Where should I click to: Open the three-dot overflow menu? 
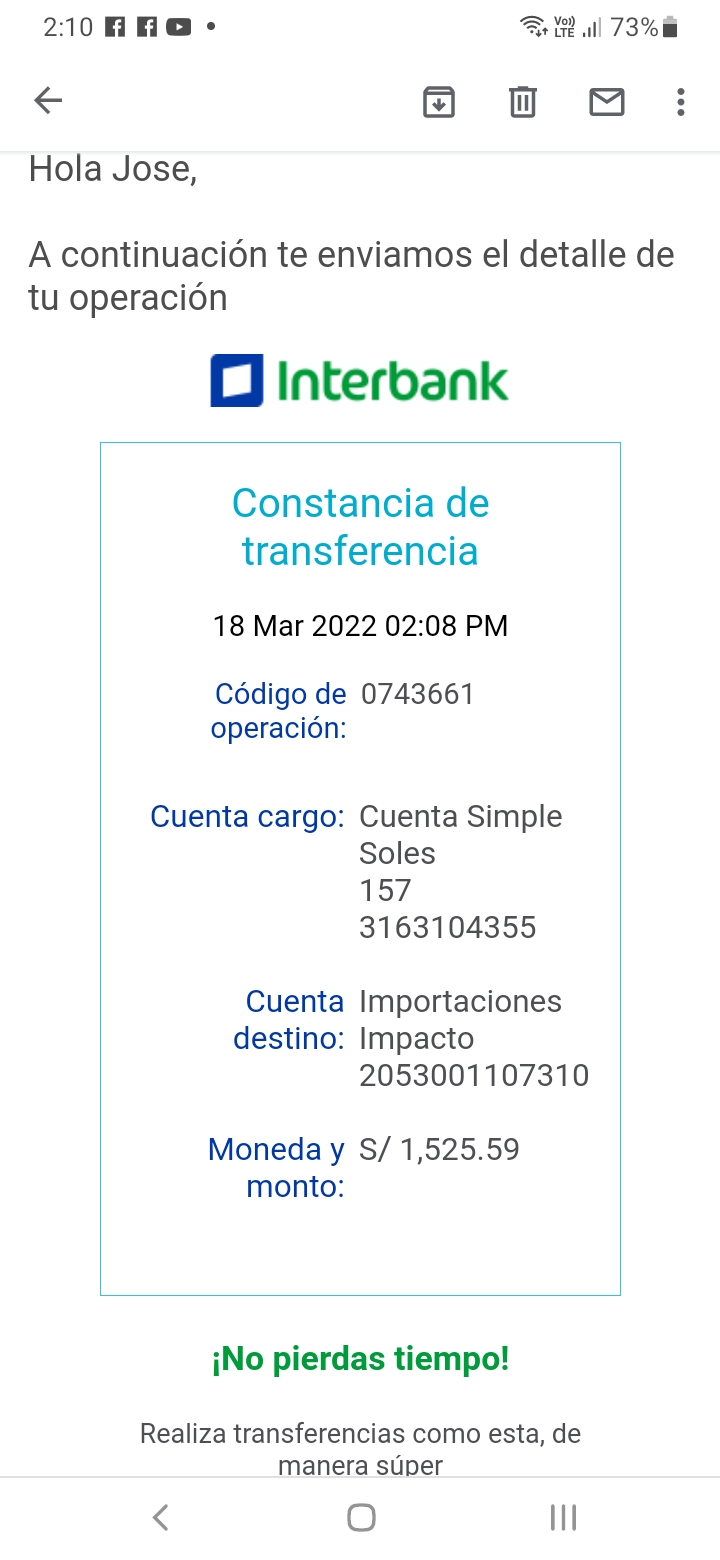[x=681, y=102]
